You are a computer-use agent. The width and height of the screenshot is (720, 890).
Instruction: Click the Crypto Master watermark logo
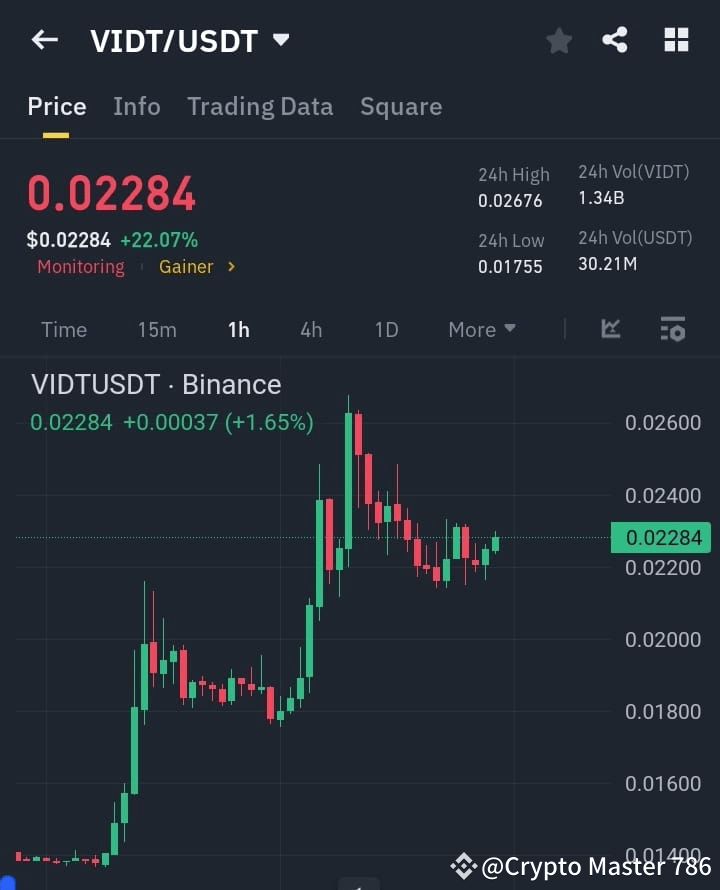pyautogui.click(x=463, y=866)
